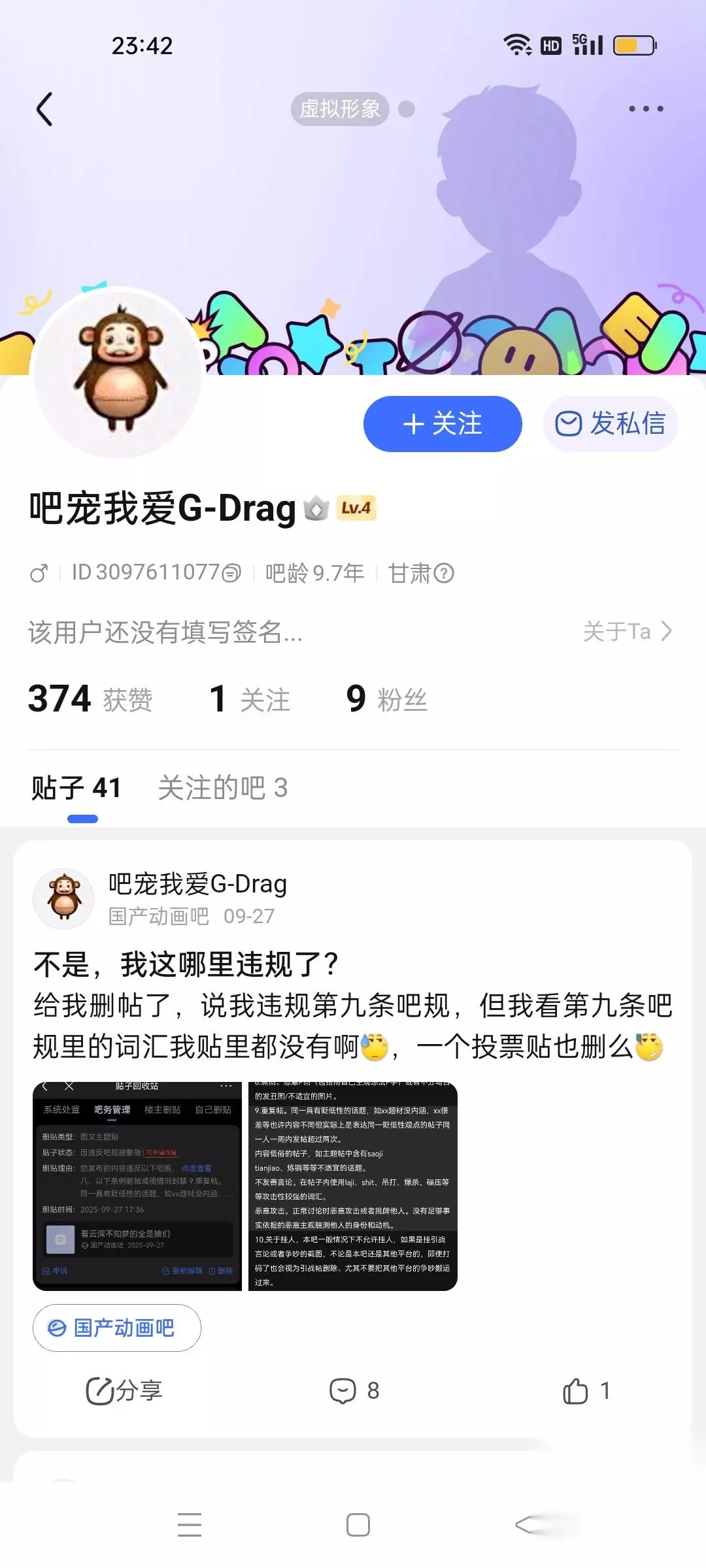Open the comments with 8 replies
The width and height of the screenshot is (706, 1568).
[354, 1391]
